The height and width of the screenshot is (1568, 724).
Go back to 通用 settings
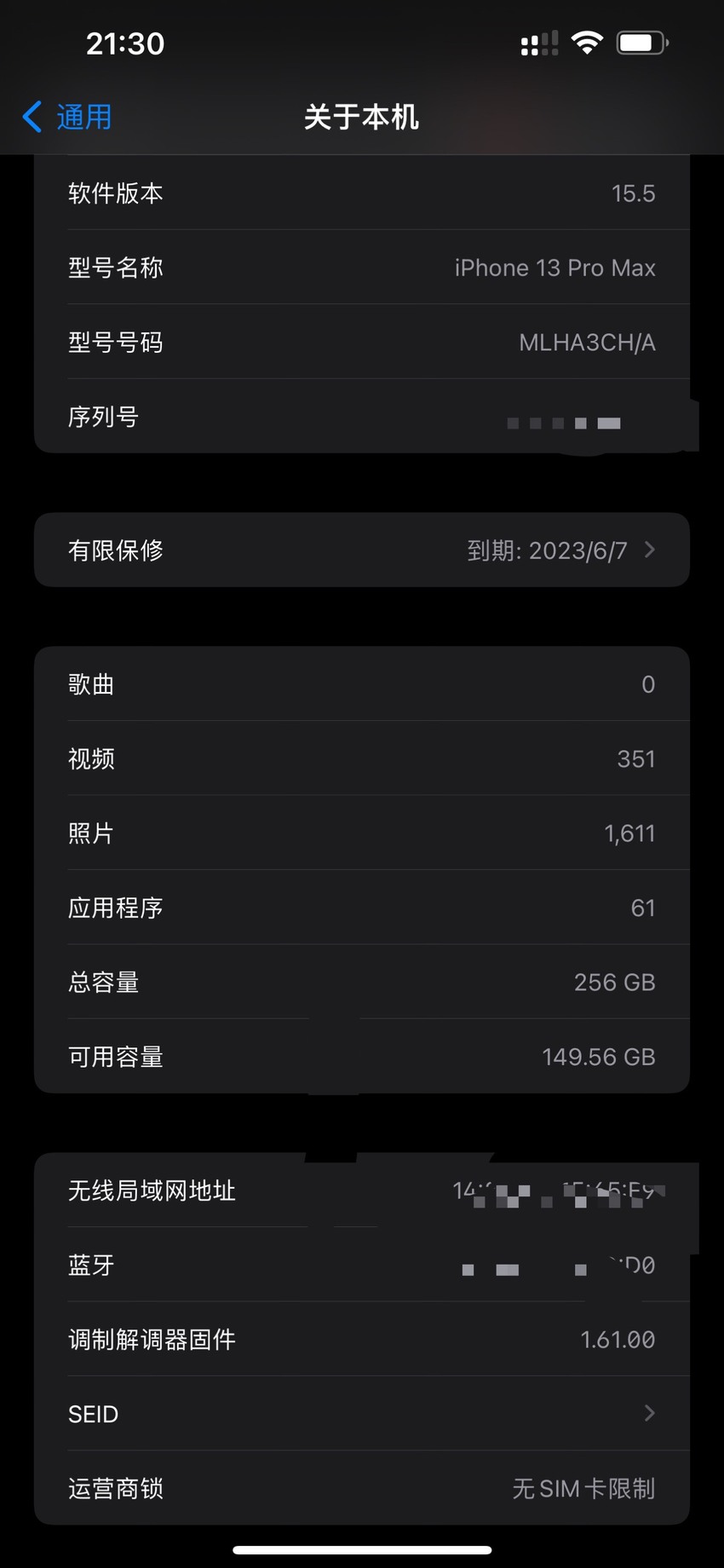(x=67, y=117)
